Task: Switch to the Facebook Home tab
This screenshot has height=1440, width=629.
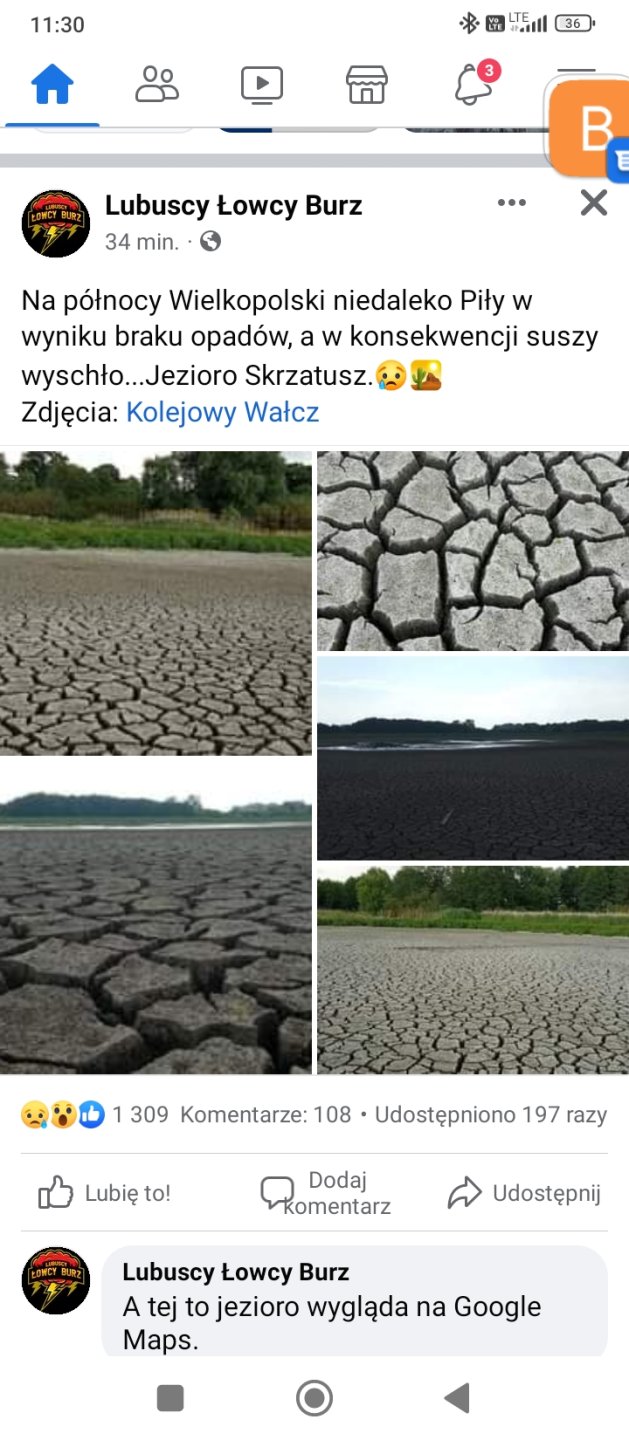Action: tap(52, 86)
